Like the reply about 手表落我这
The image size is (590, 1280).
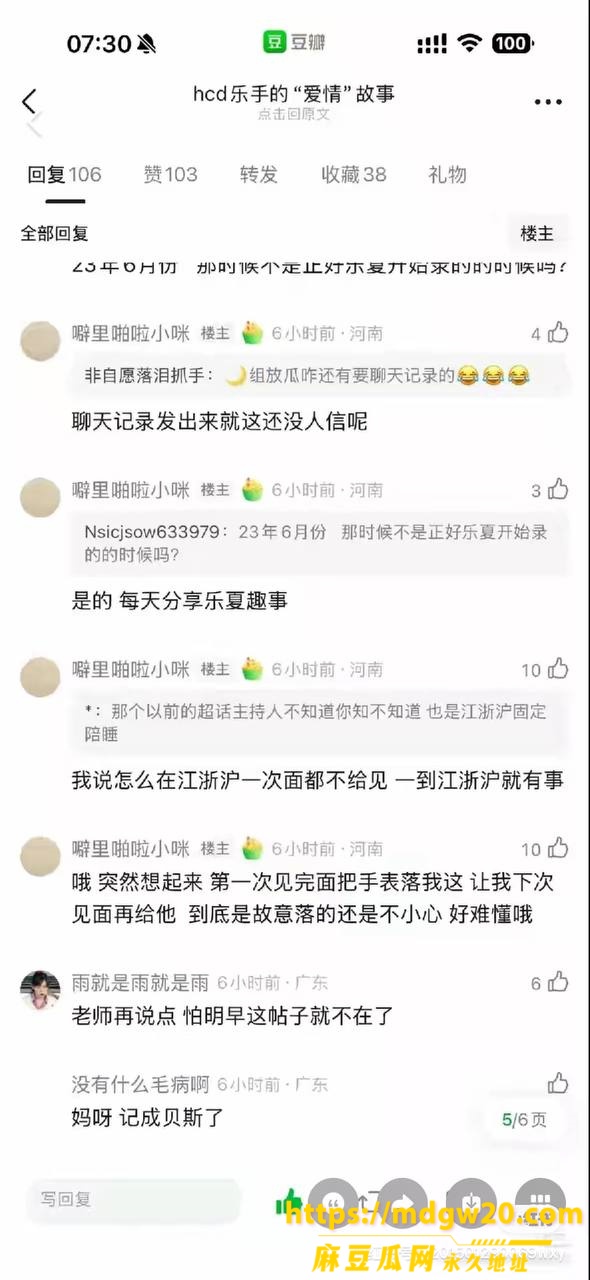[558, 848]
